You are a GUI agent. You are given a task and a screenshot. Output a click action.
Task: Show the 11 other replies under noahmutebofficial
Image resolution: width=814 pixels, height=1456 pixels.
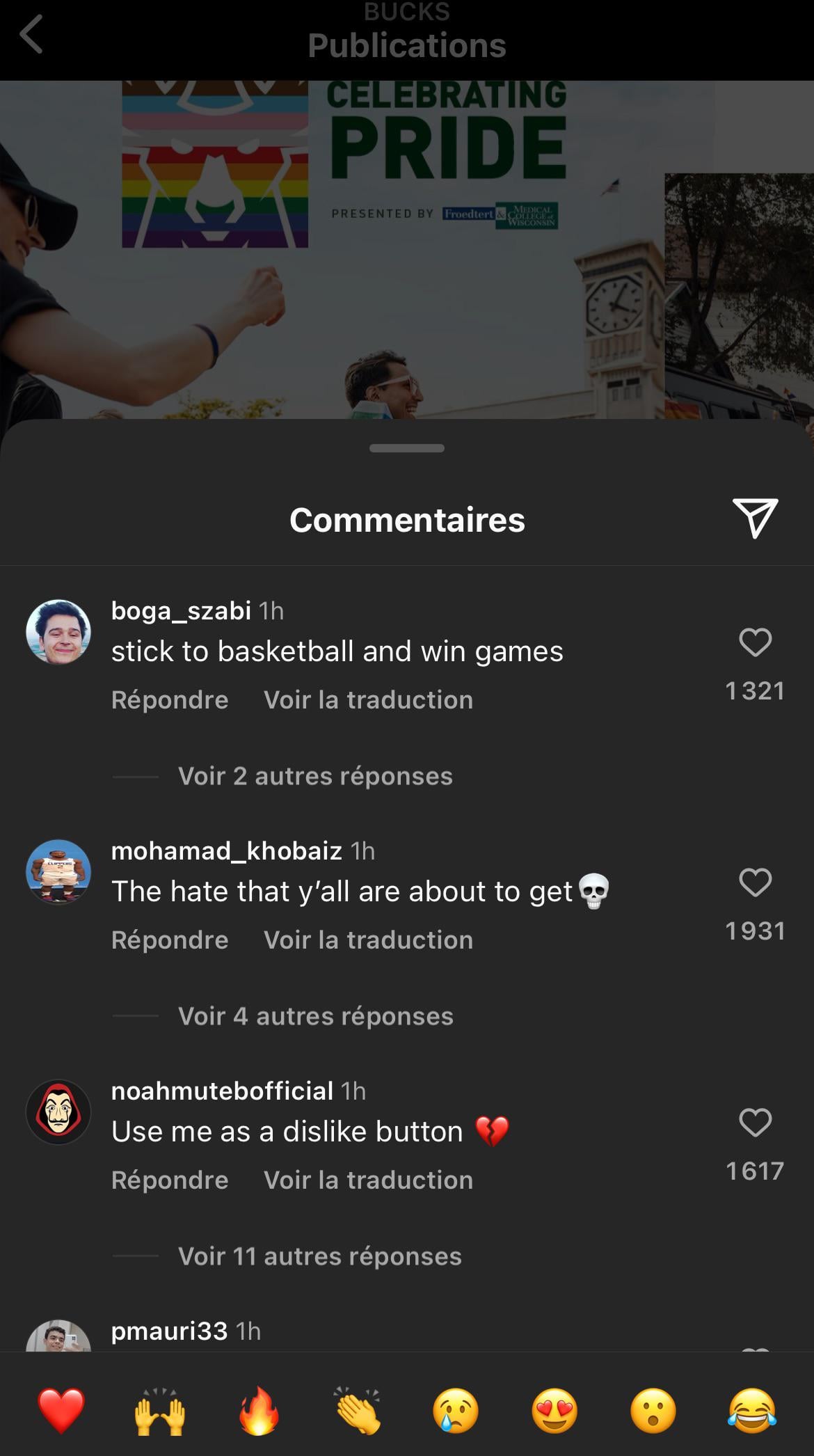coord(319,1256)
